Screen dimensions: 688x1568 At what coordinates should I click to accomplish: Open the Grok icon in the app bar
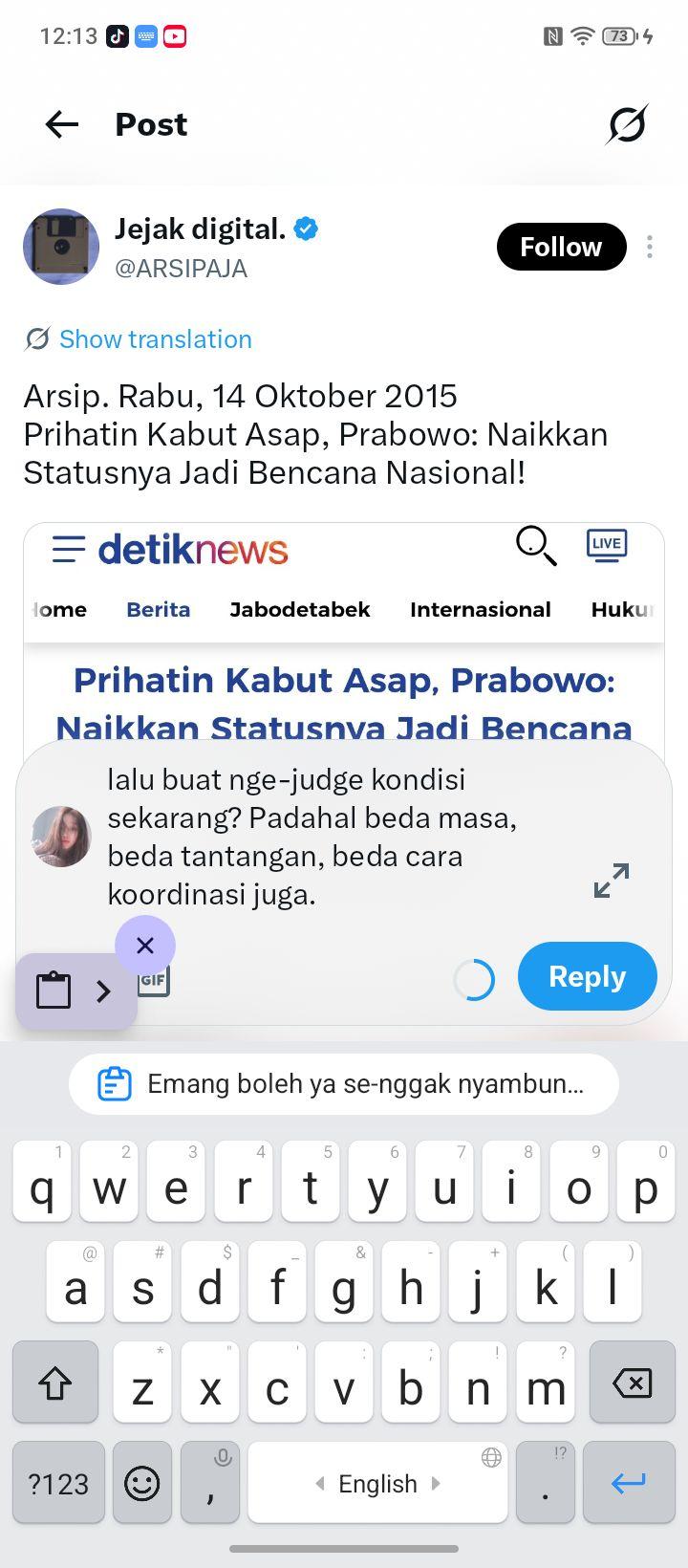click(x=627, y=124)
